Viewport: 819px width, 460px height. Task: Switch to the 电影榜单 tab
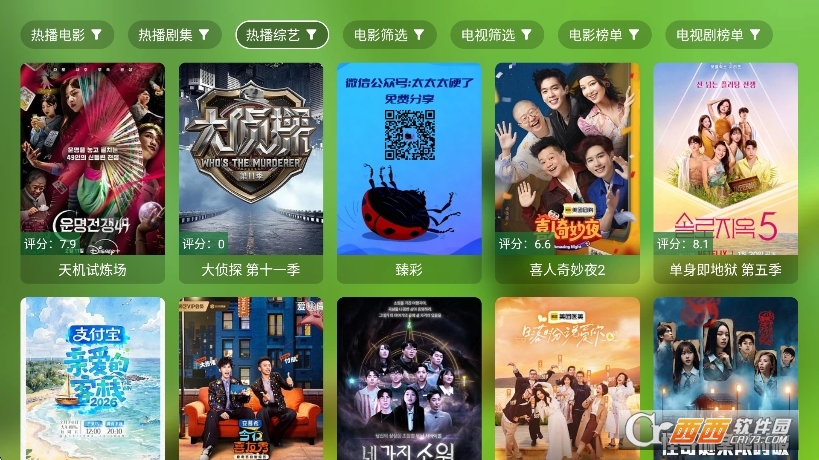(604, 35)
